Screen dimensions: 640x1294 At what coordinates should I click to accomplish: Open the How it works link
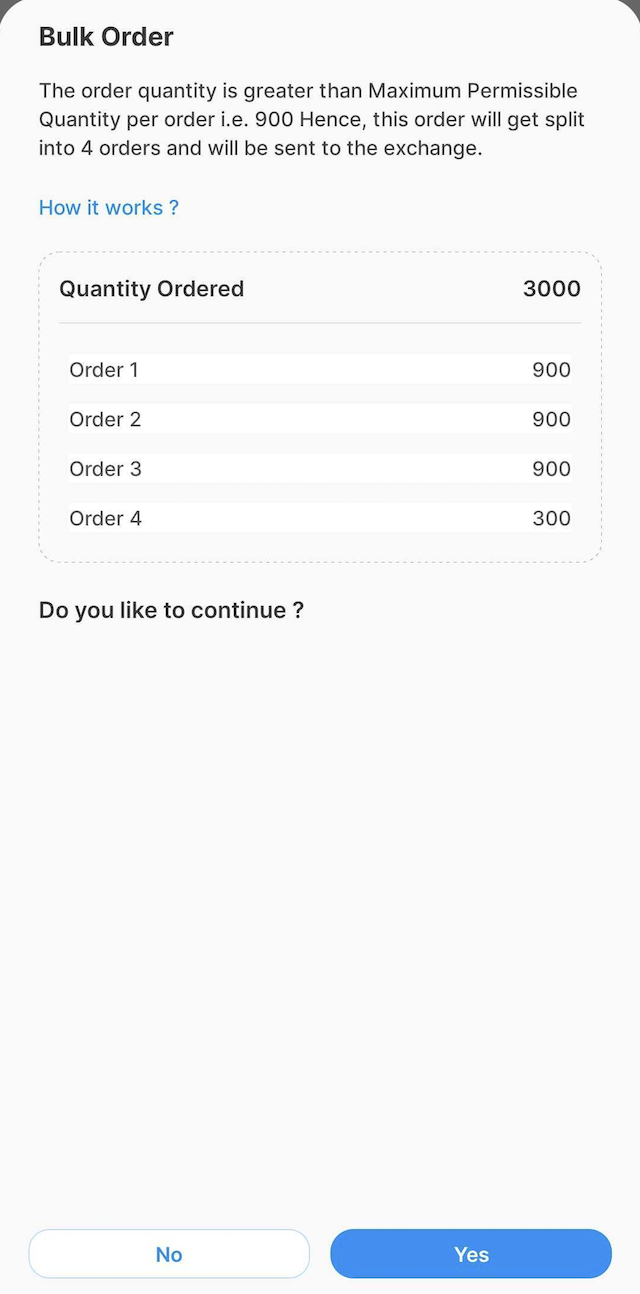pyautogui.click(x=108, y=208)
